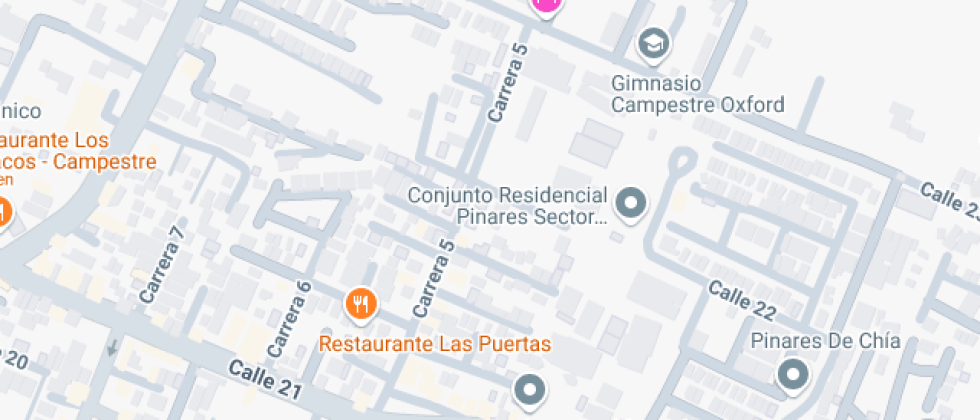Open the Pinares De Chía location pin
The width and height of the screenshot is (980, 420).
[x=793, y=375]
